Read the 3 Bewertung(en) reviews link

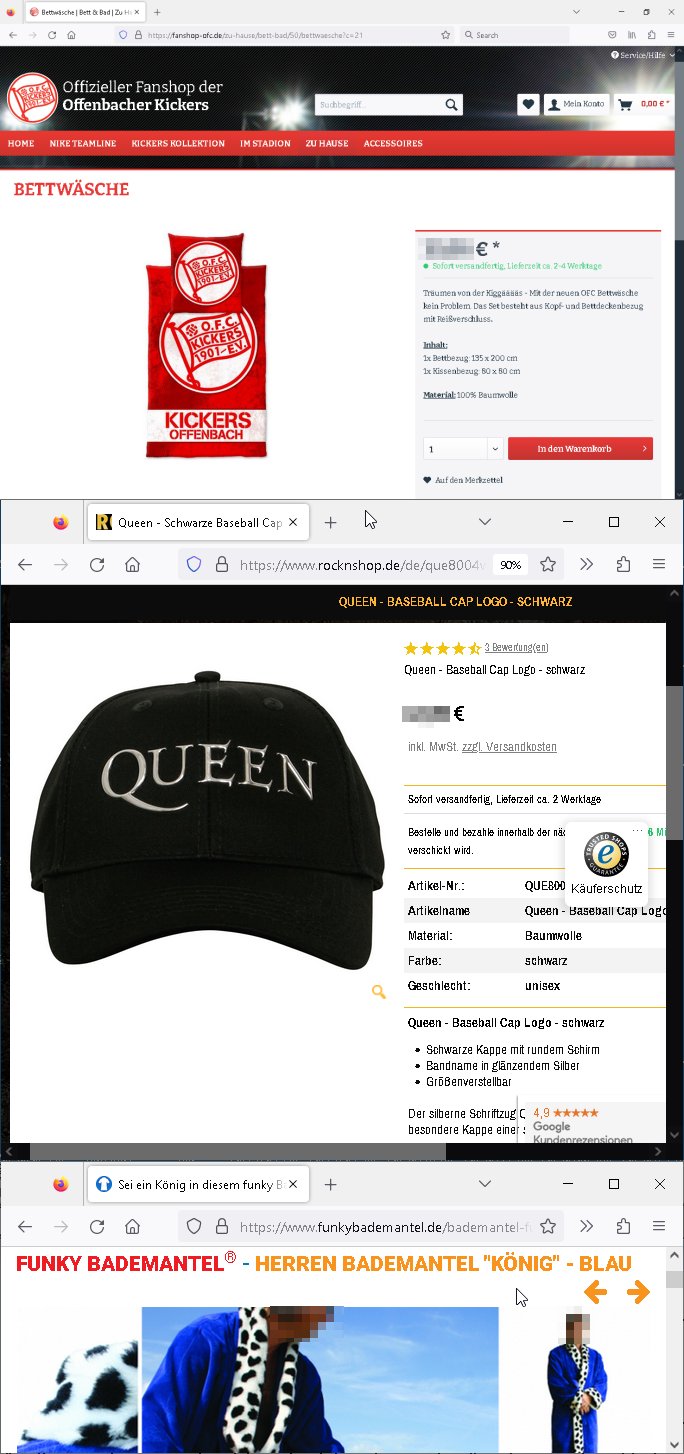516,648
